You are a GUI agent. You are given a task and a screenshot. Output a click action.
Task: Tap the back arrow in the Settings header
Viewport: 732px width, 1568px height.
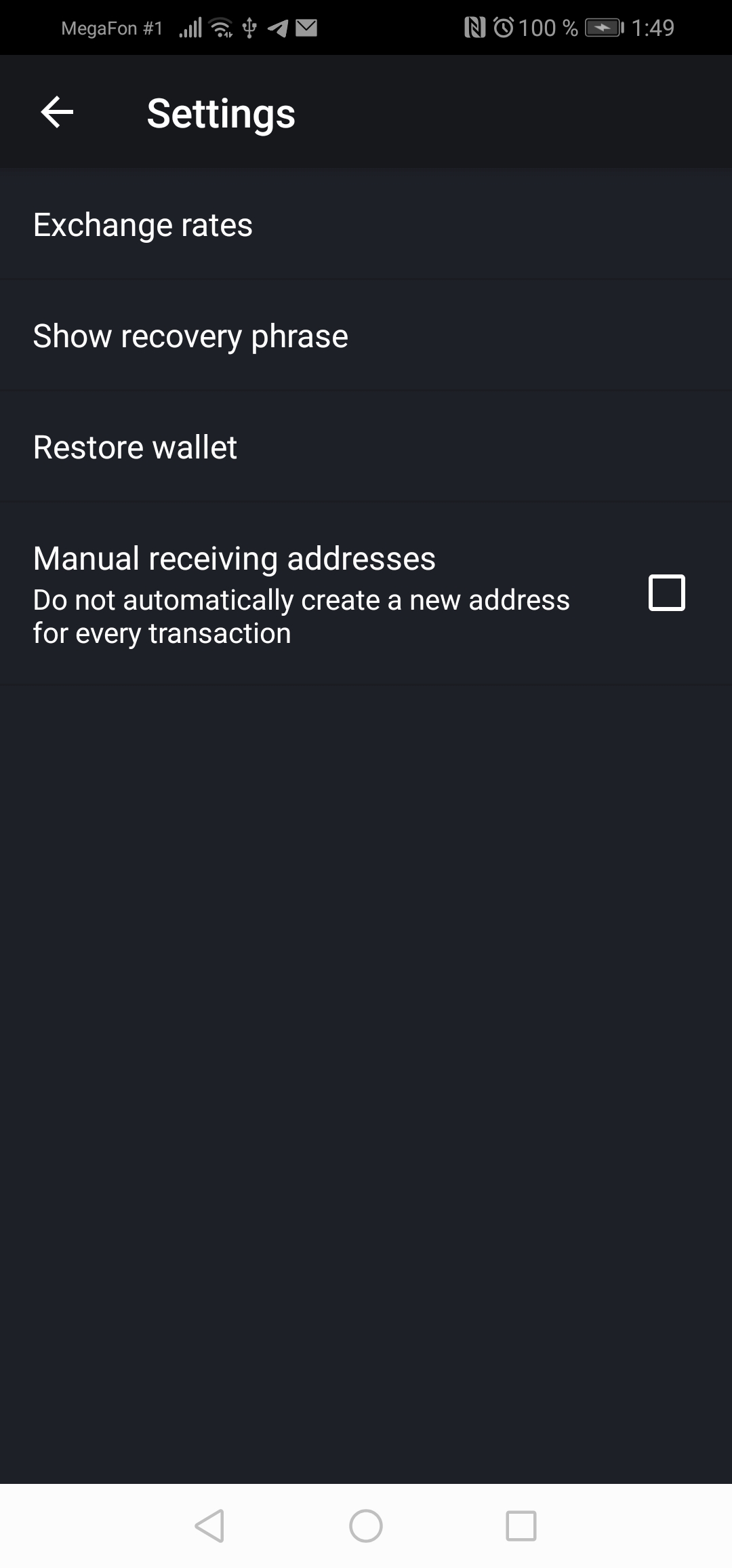(57, 113)
